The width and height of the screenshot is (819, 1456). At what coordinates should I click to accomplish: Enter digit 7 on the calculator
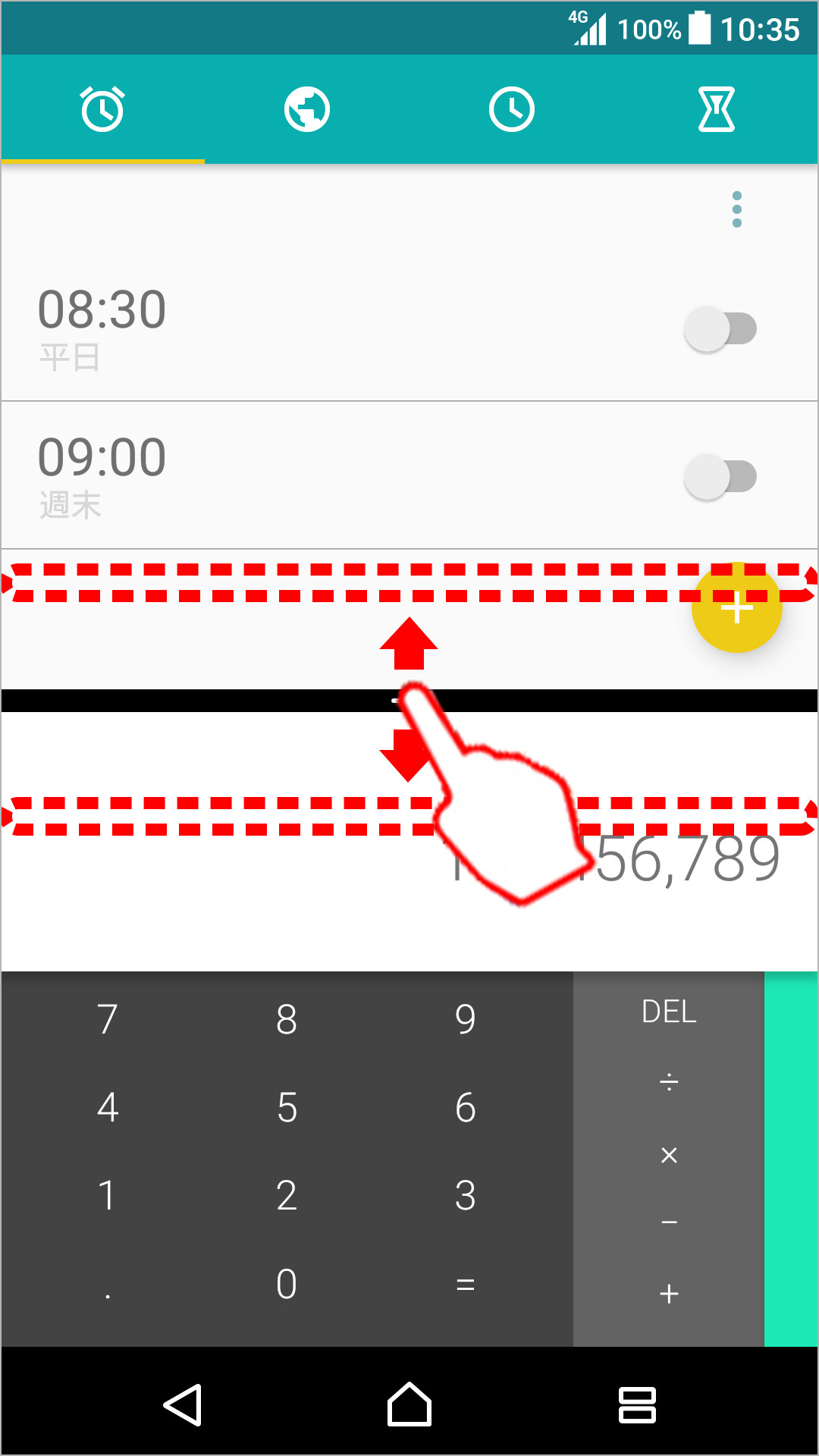[108, 1019]
